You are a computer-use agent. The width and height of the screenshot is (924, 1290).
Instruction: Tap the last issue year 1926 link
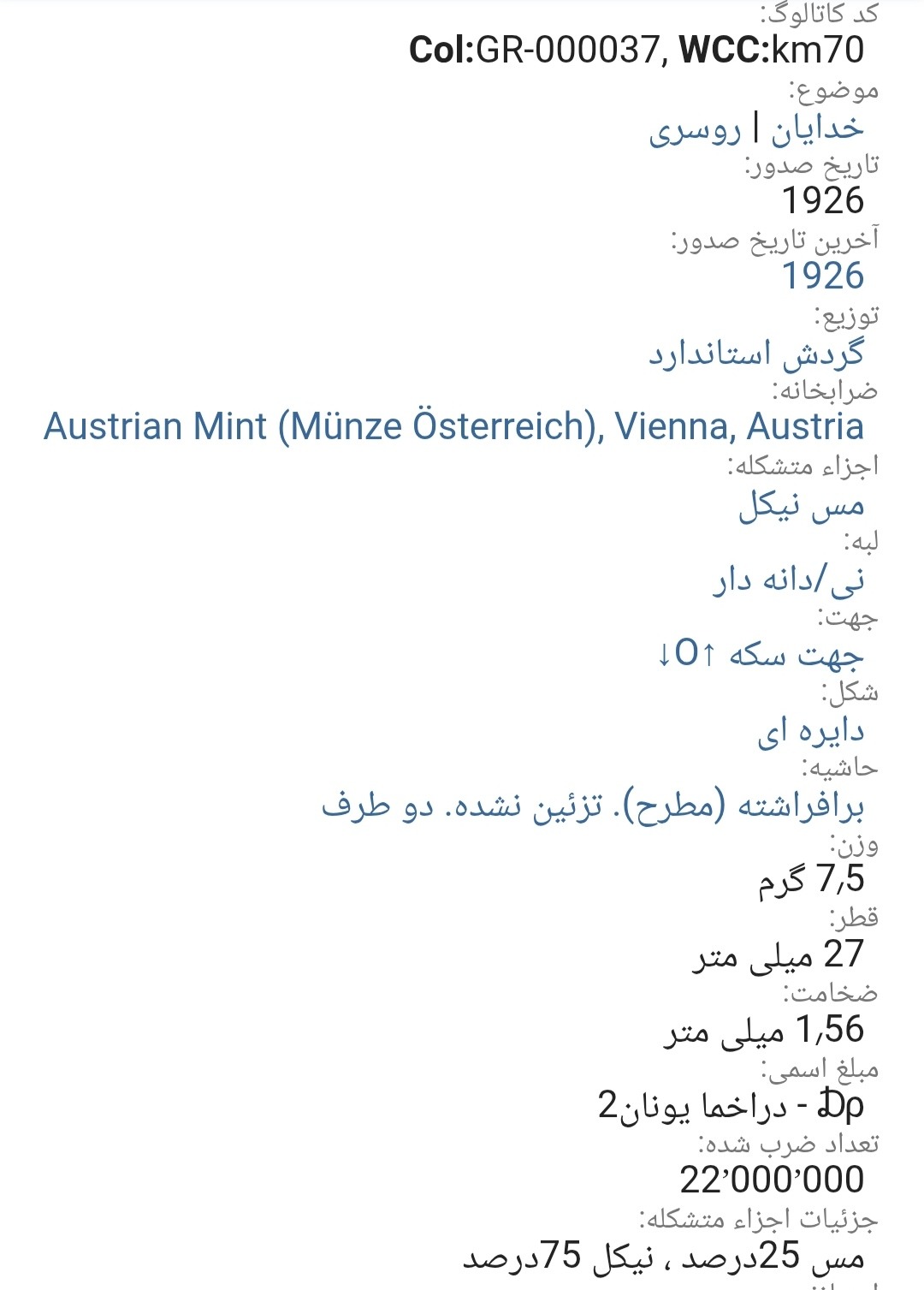pyautogui.click(x=823, y=276)
